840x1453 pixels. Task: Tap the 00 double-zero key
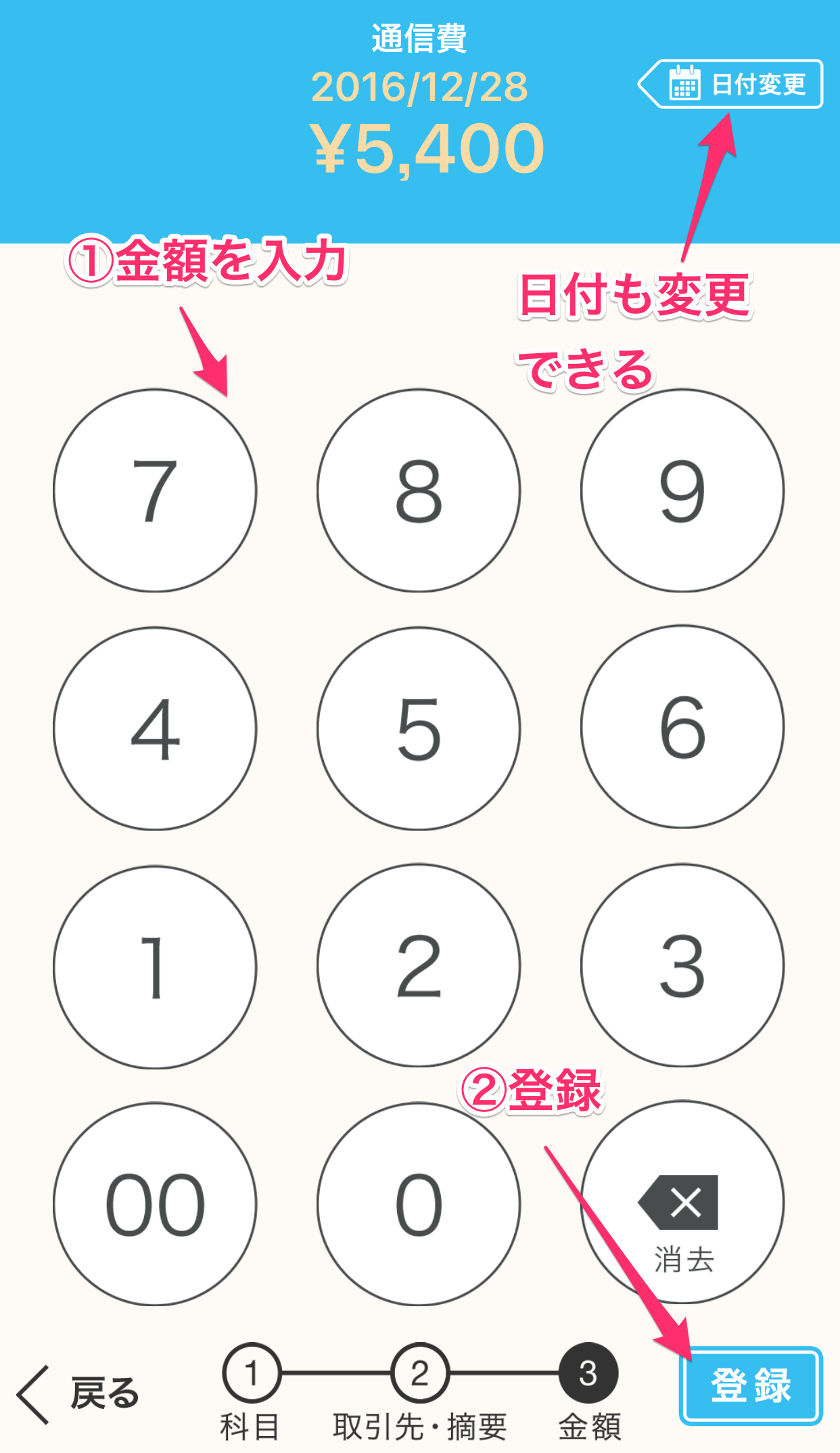[x=155, y=1204]
